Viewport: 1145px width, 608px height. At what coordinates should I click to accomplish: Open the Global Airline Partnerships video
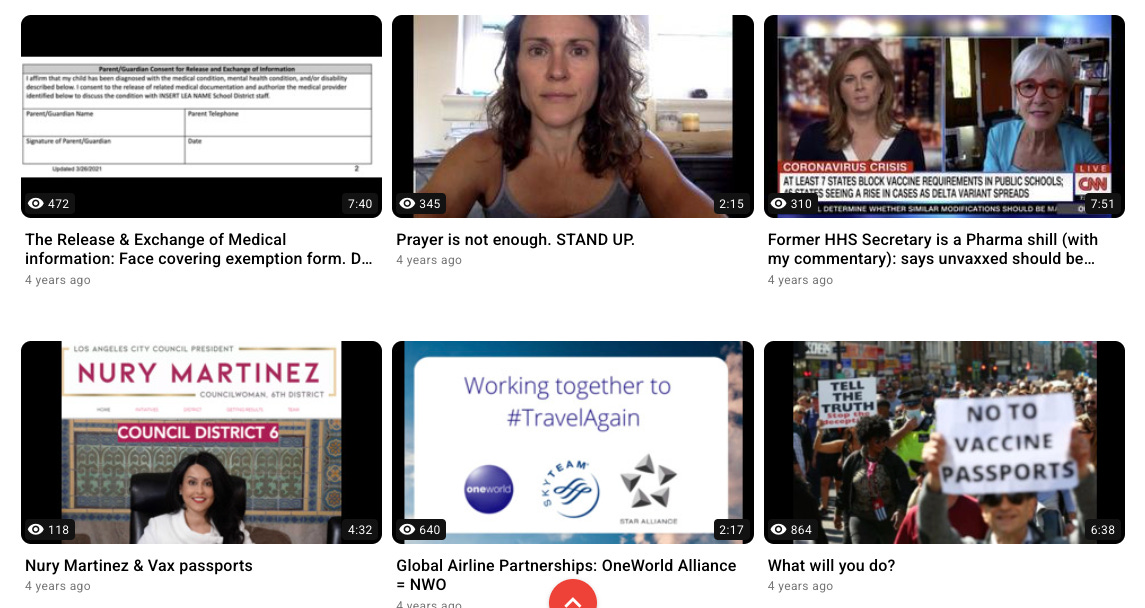click(x=572, y=442)
